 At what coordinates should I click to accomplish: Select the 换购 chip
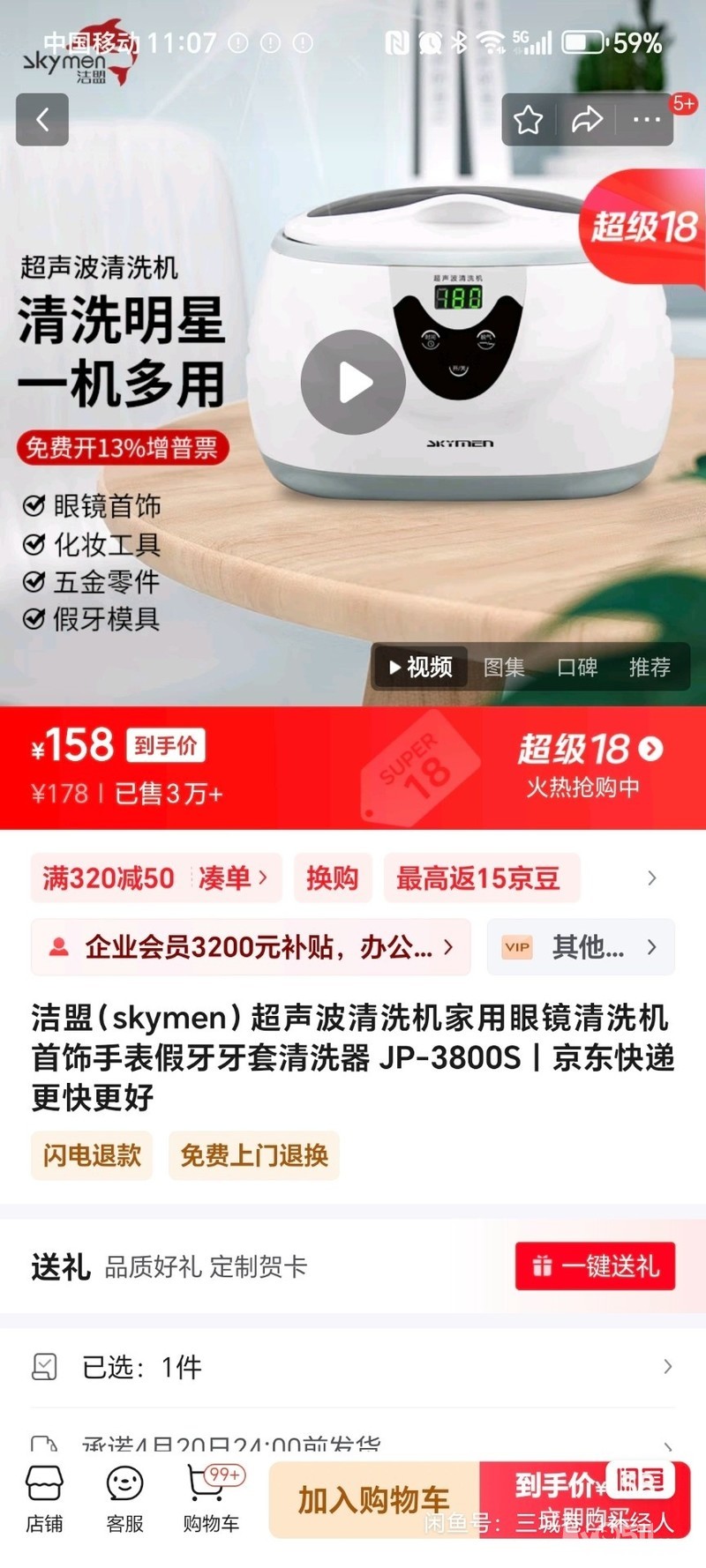click(x=333, y=878)
